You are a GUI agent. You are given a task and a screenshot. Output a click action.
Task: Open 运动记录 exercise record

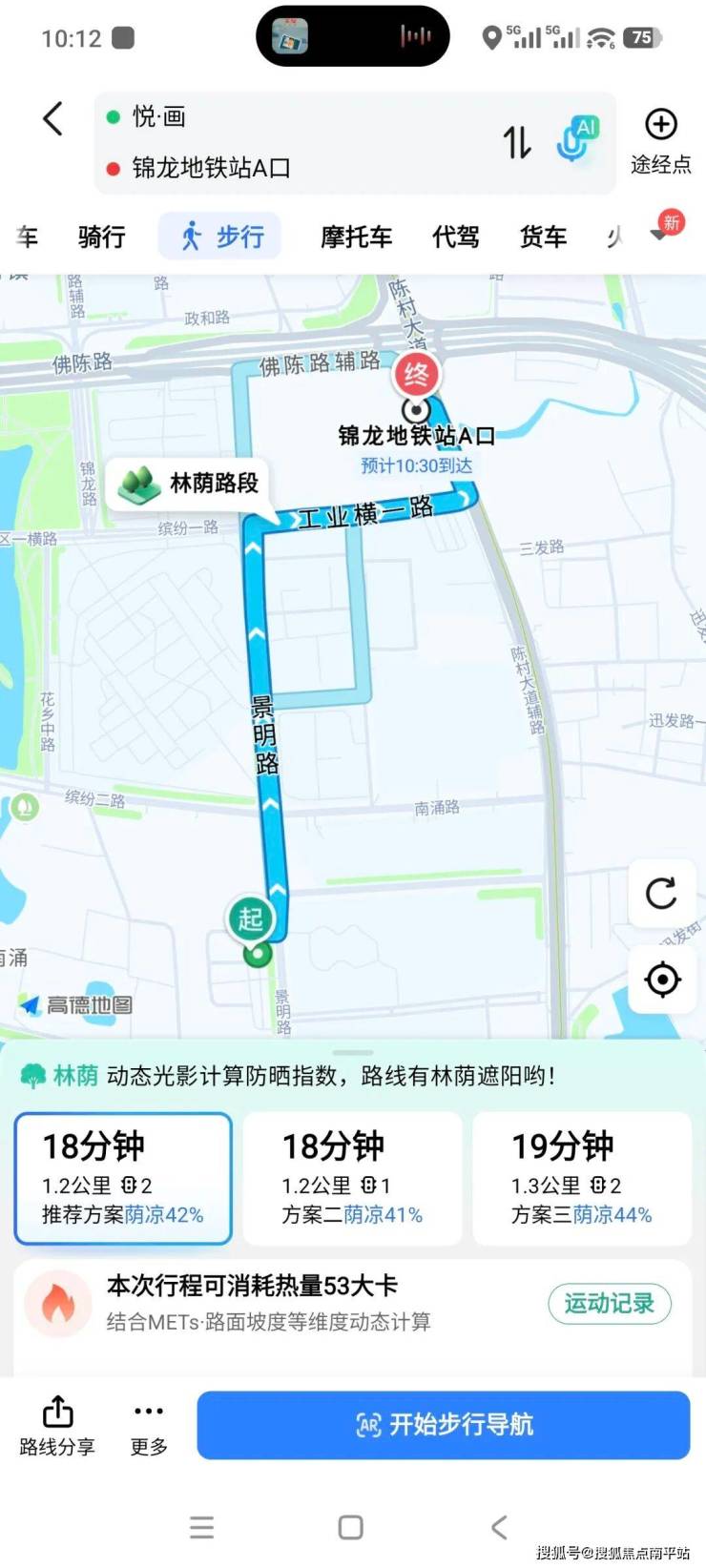(x=609, y=1304)
